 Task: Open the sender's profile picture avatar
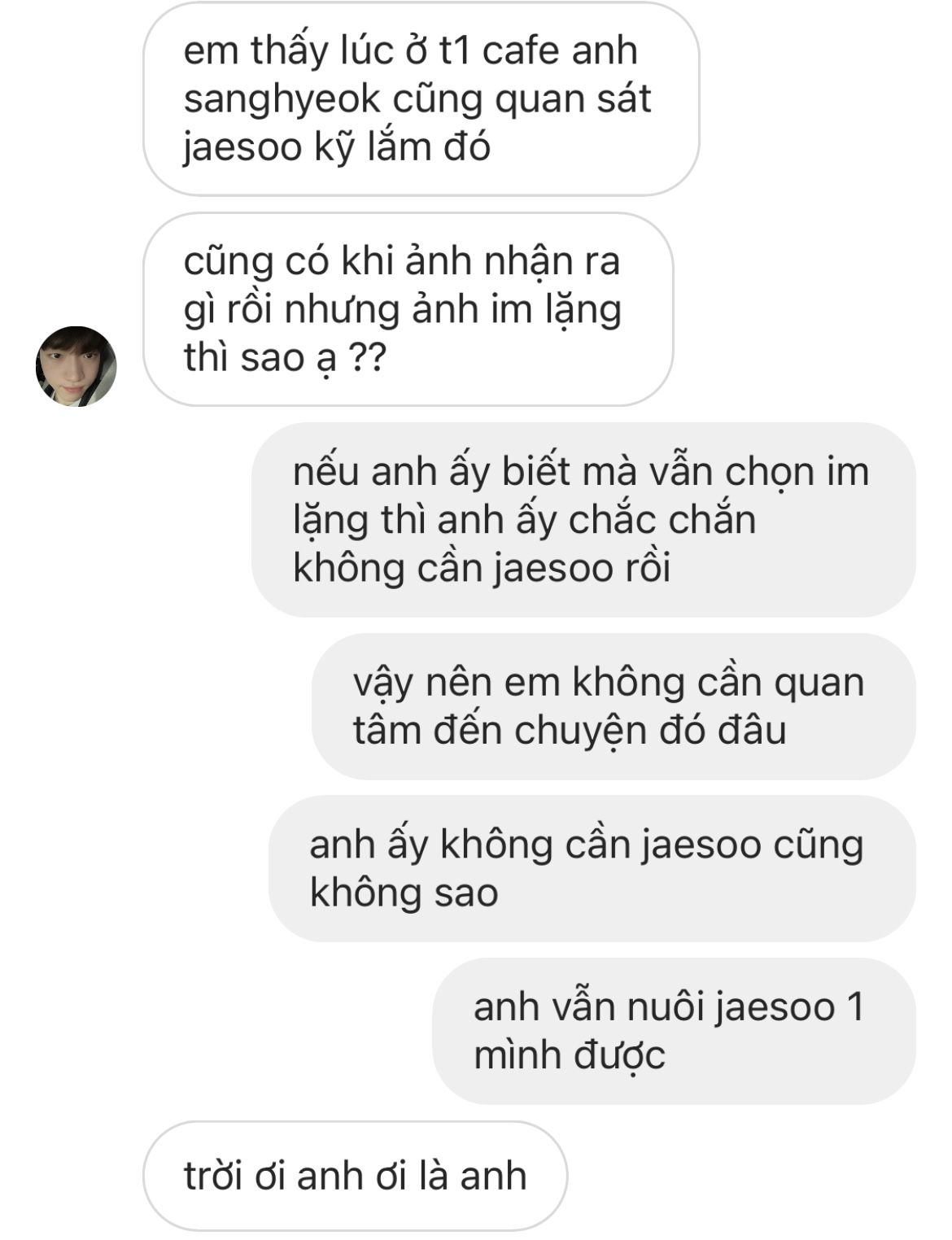76,367
